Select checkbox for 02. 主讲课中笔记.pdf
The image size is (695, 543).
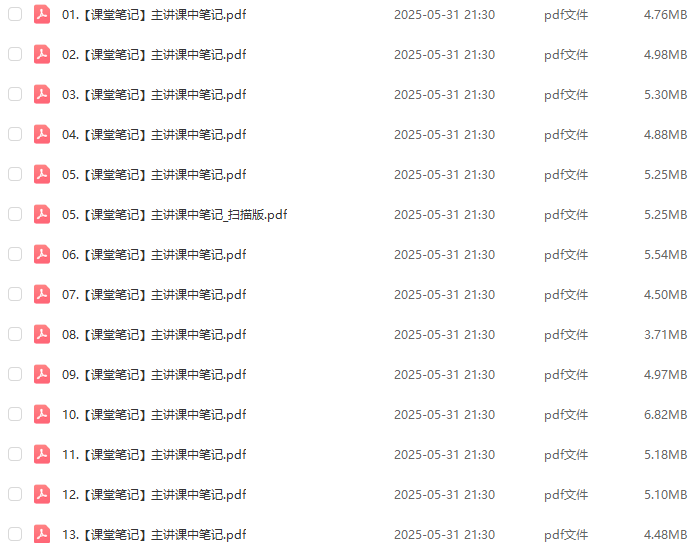pos(15,54)
